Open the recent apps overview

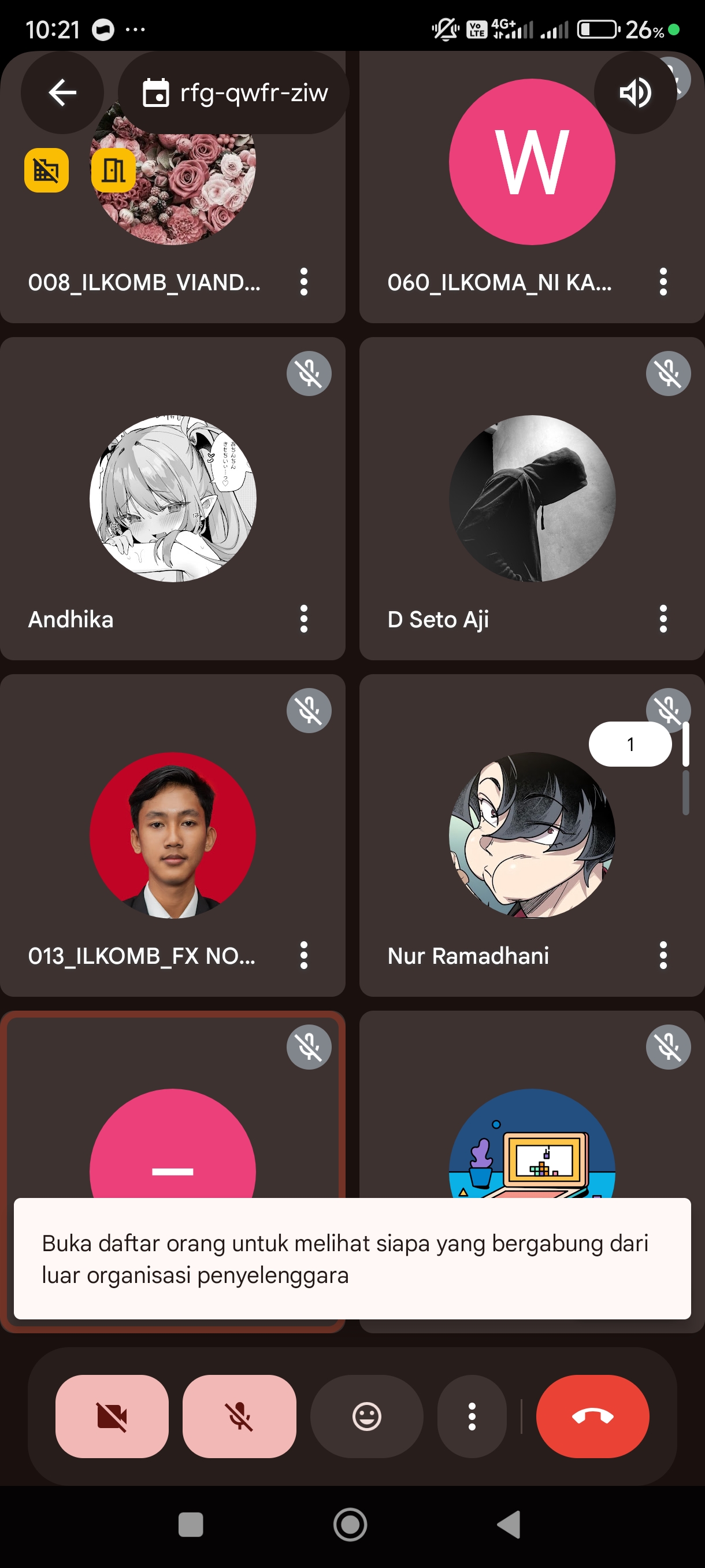pyautogui.click(x=190, y=1524)
